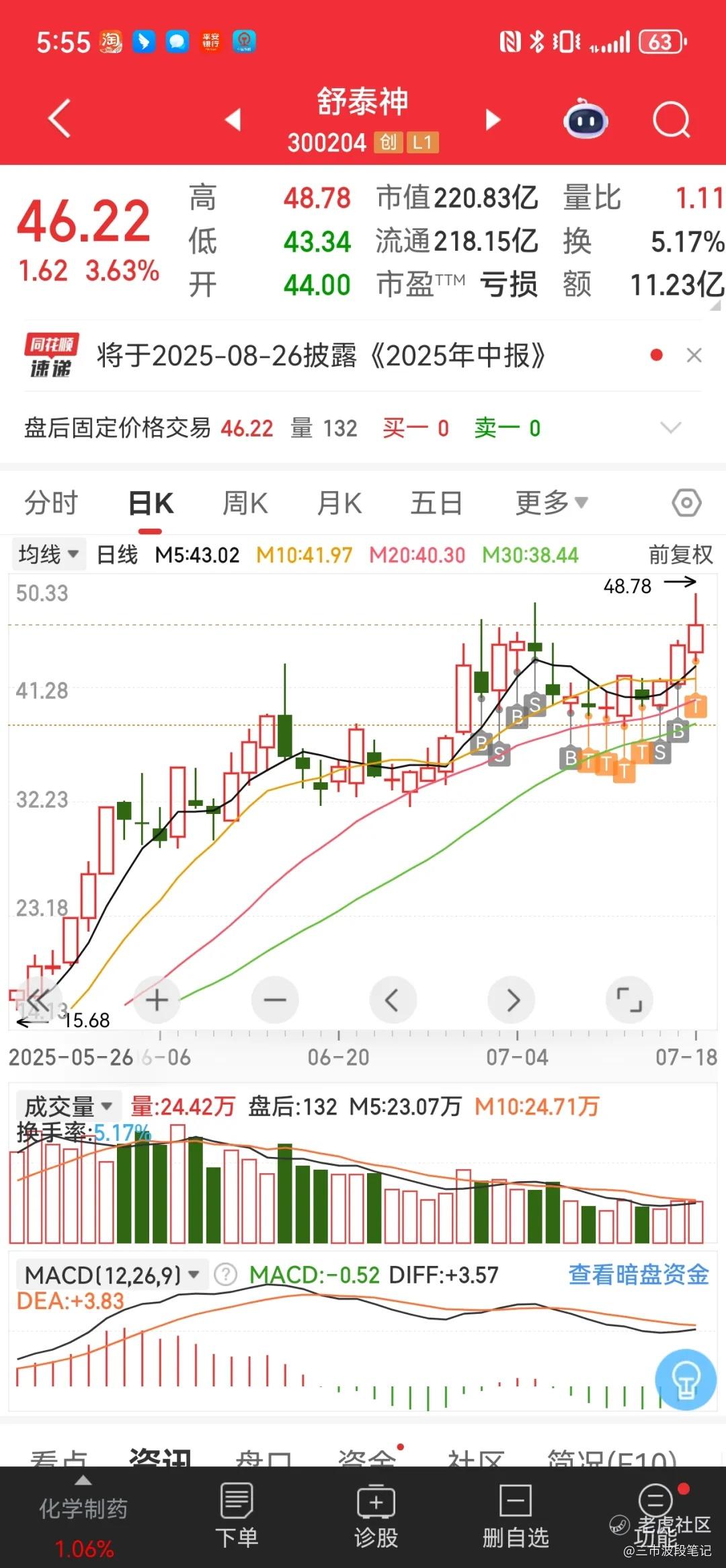
Task: Go back using the top-left arrow
Action: coord(59,118)
